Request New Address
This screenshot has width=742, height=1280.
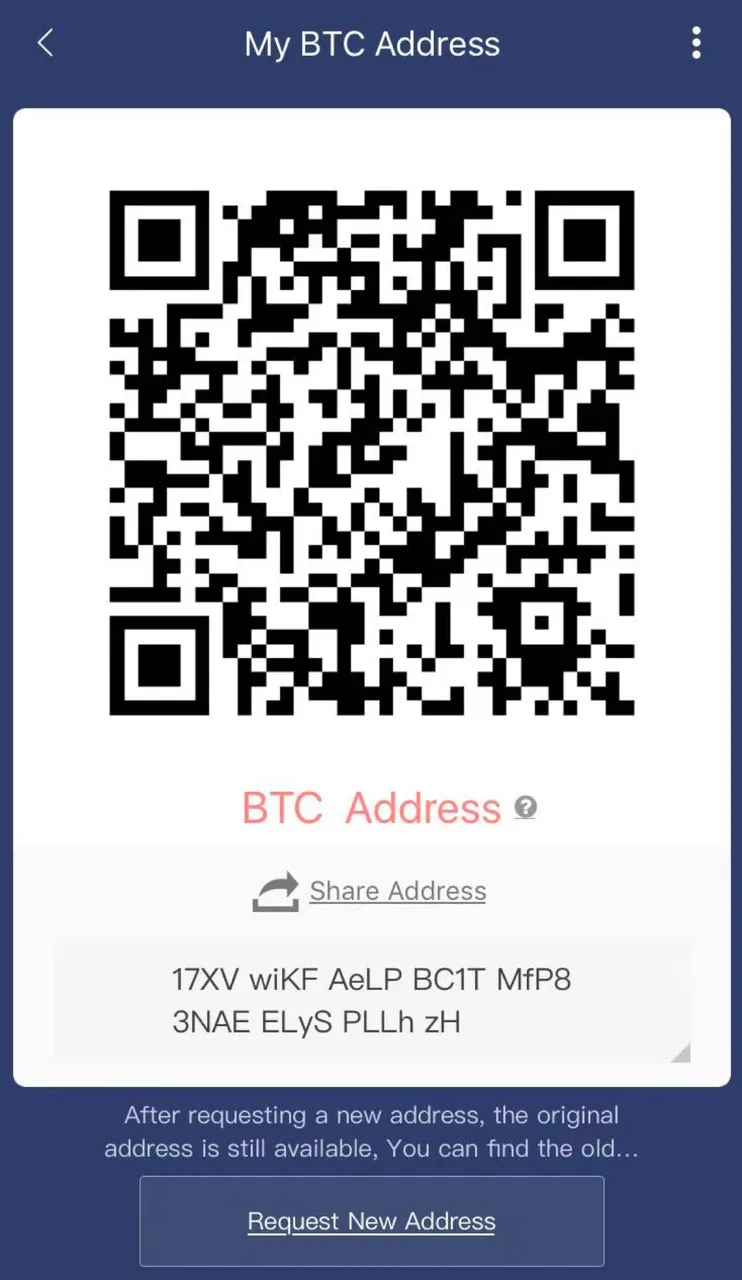click(372, 1221)
